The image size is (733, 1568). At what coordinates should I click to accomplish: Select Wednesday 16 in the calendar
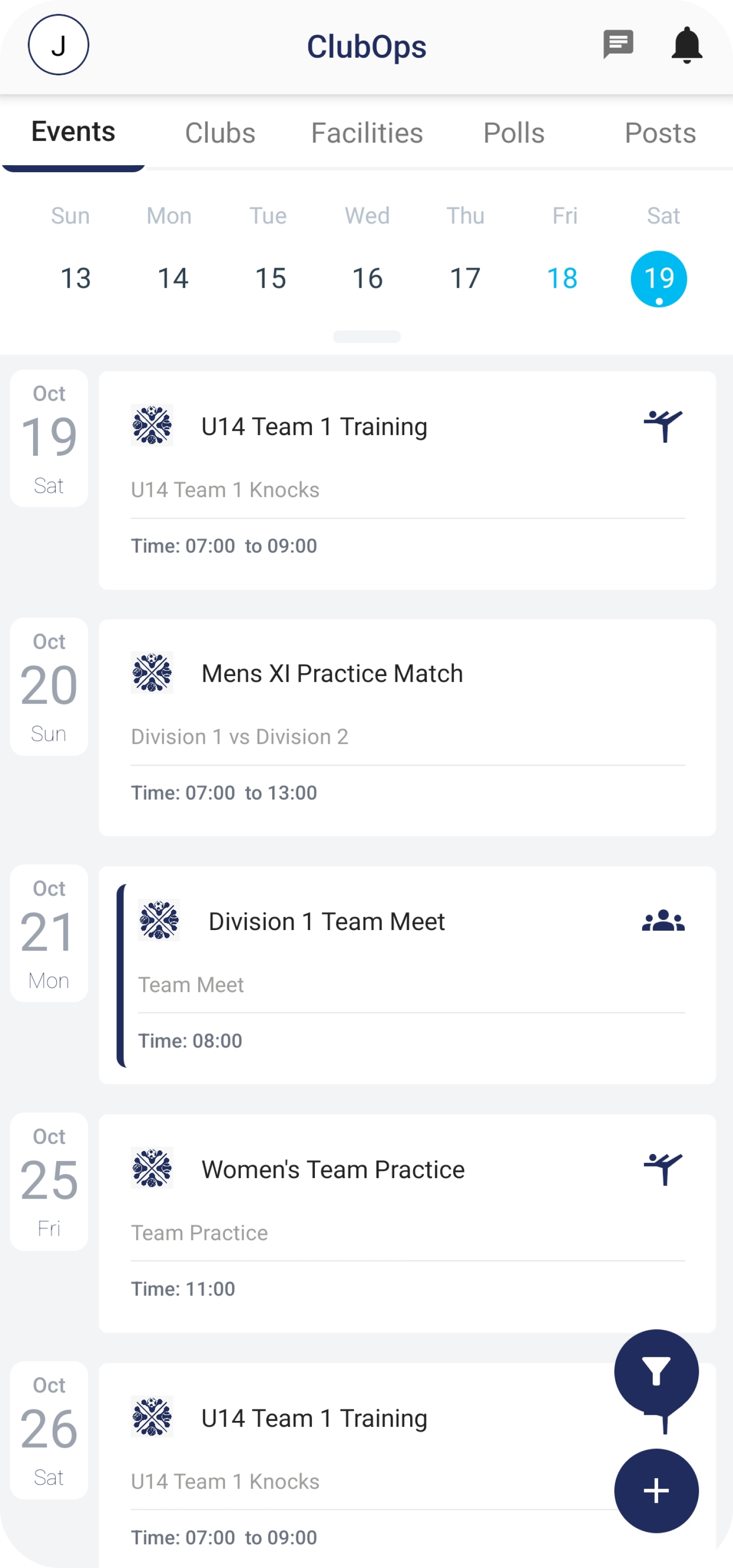367,278
